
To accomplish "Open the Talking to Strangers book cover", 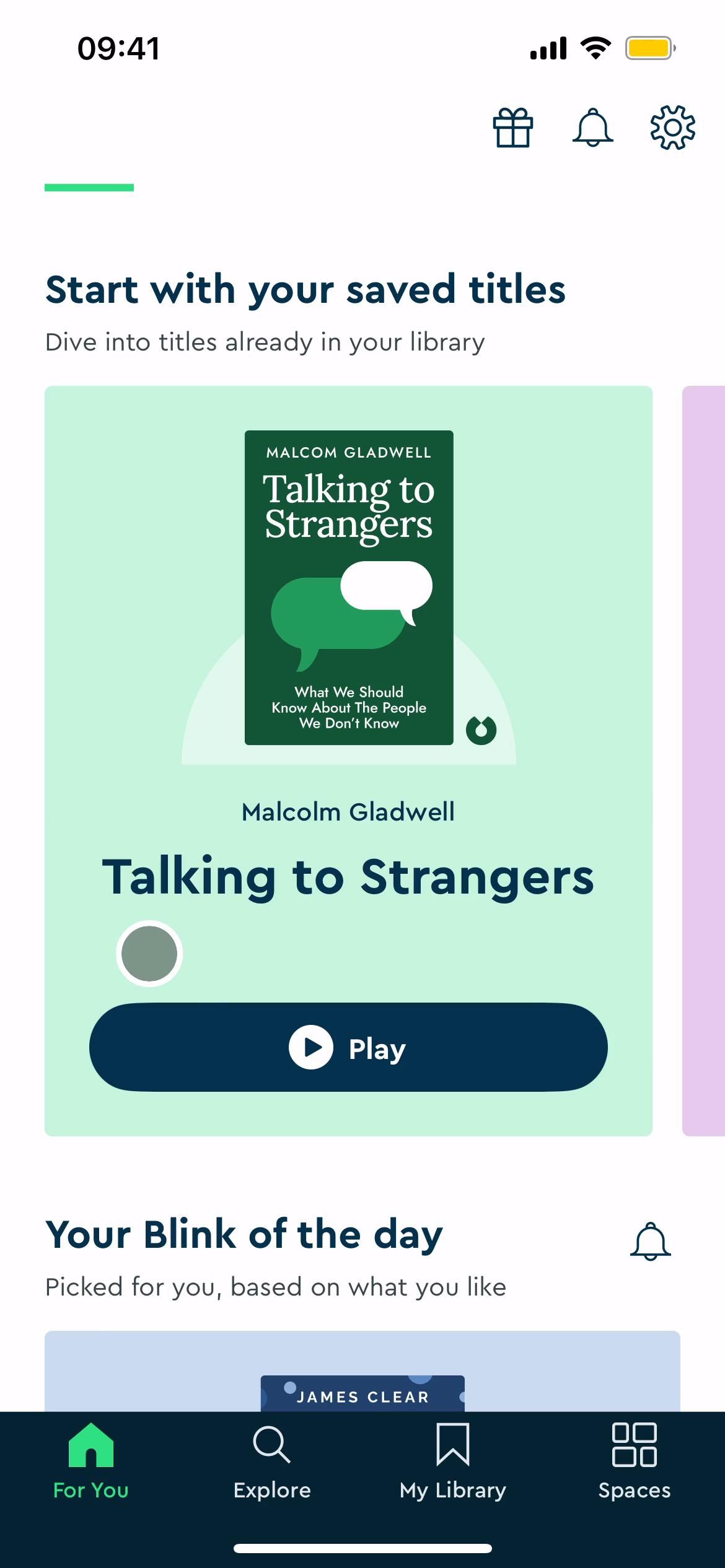I will 349,587.
